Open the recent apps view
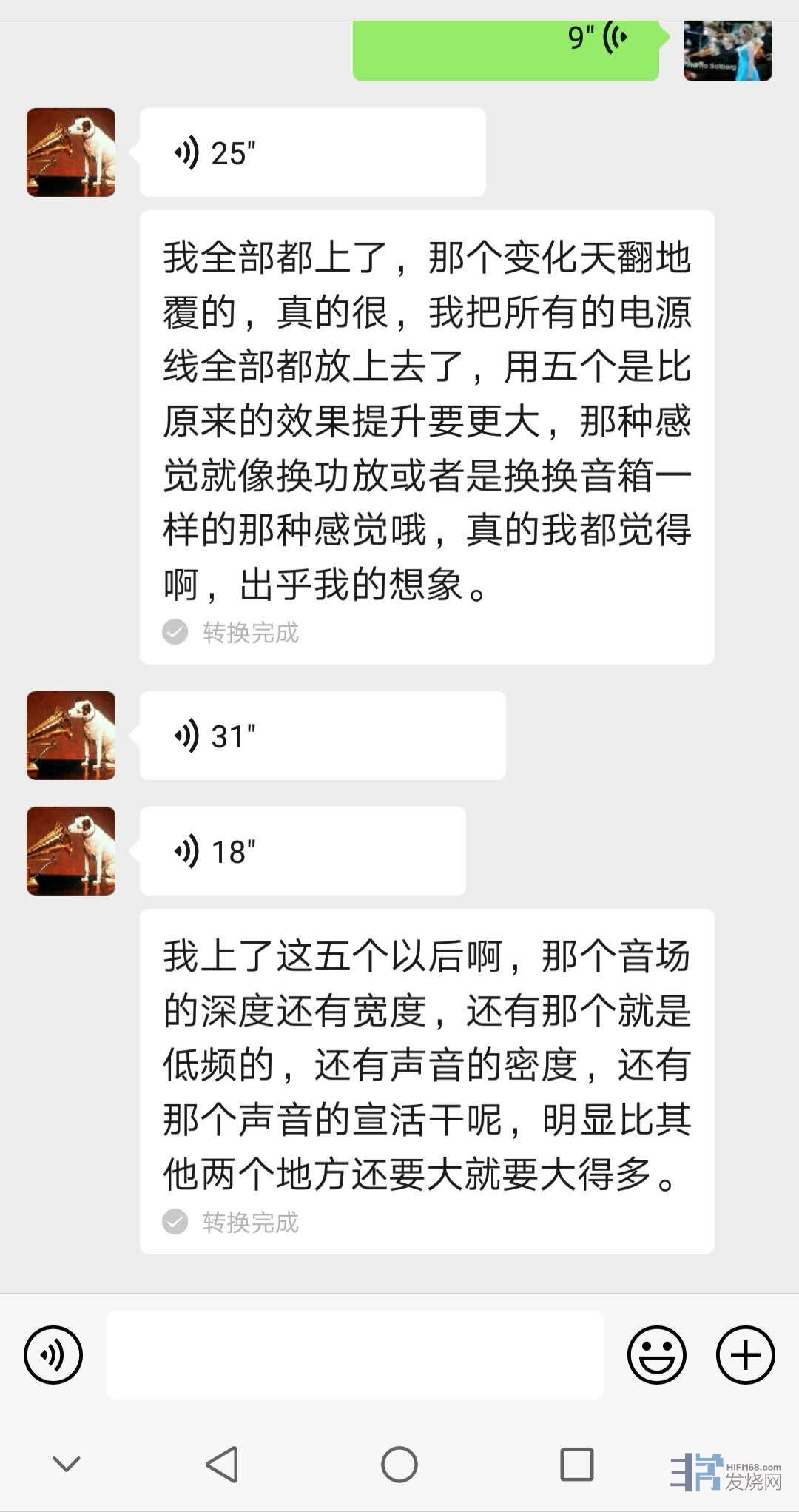 577,1464
